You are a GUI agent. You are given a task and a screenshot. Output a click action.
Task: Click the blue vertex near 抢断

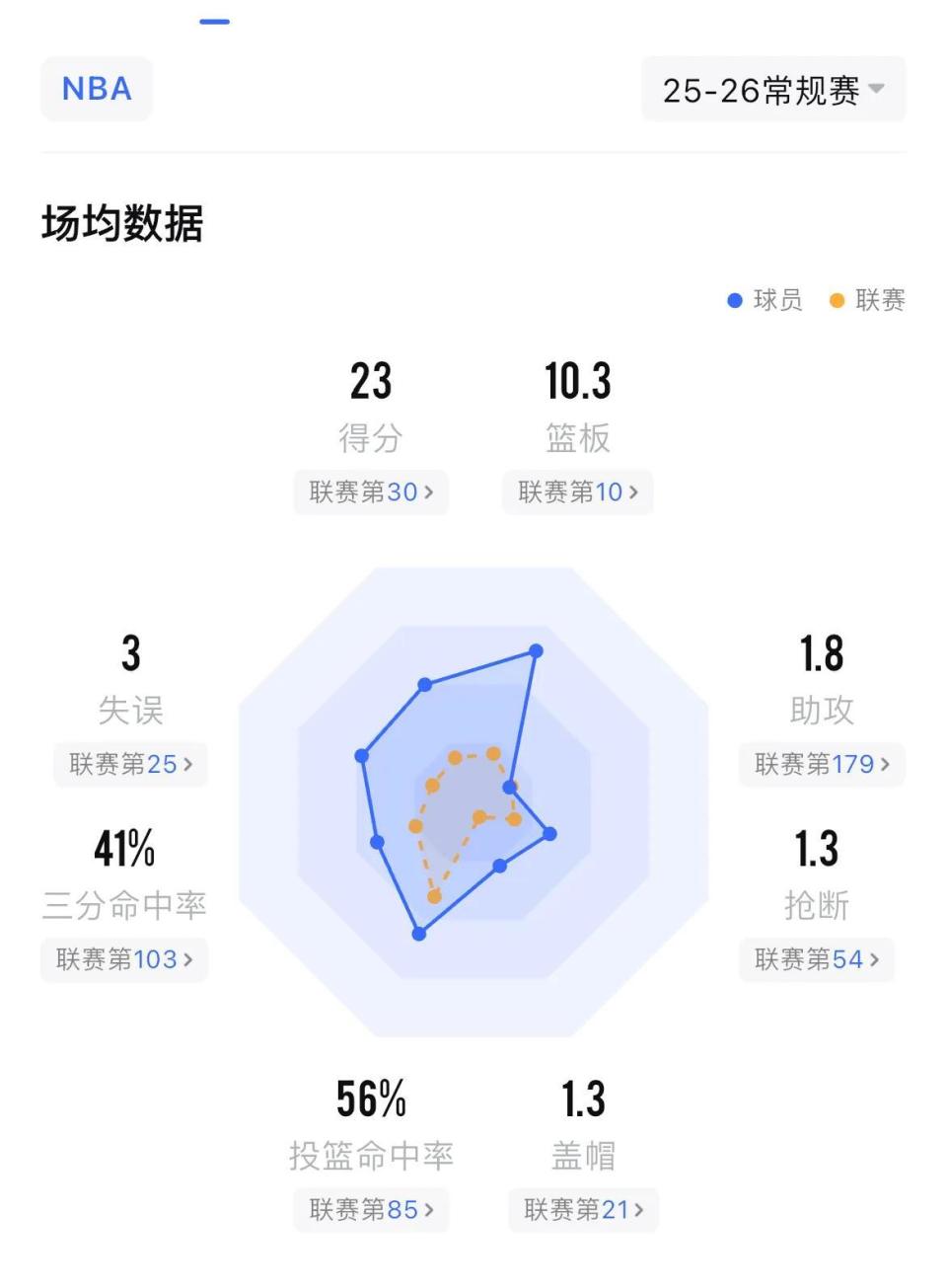click(548, 834)
